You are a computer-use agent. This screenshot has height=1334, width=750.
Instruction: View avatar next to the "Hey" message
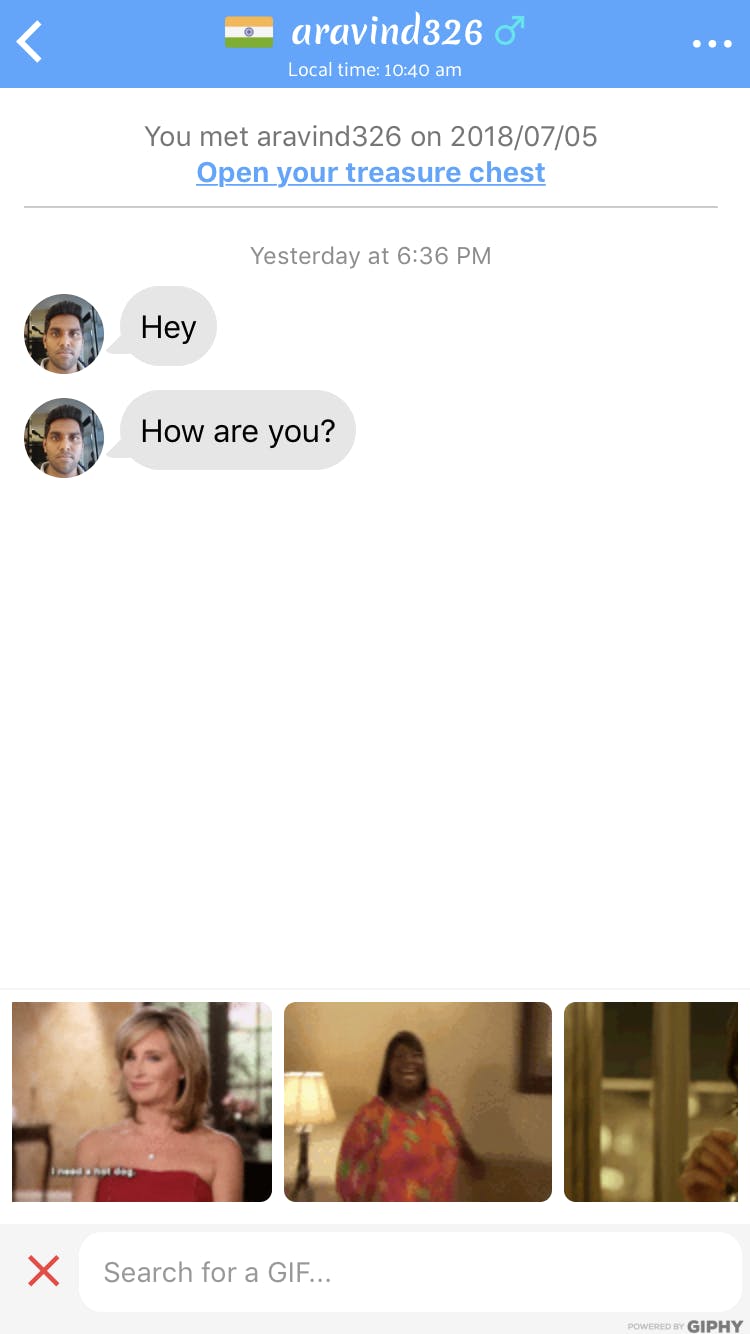(64, 334)
